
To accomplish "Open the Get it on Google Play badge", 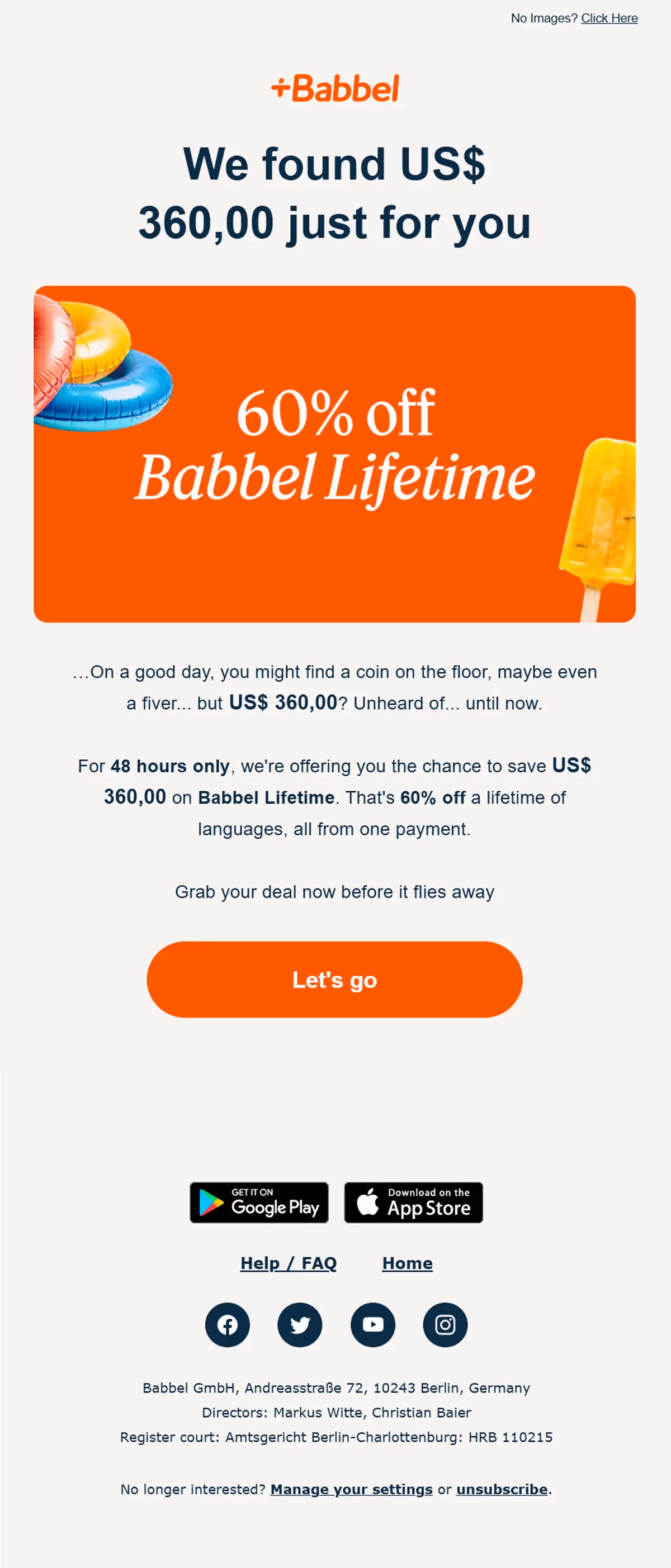I will point(259,1202).
